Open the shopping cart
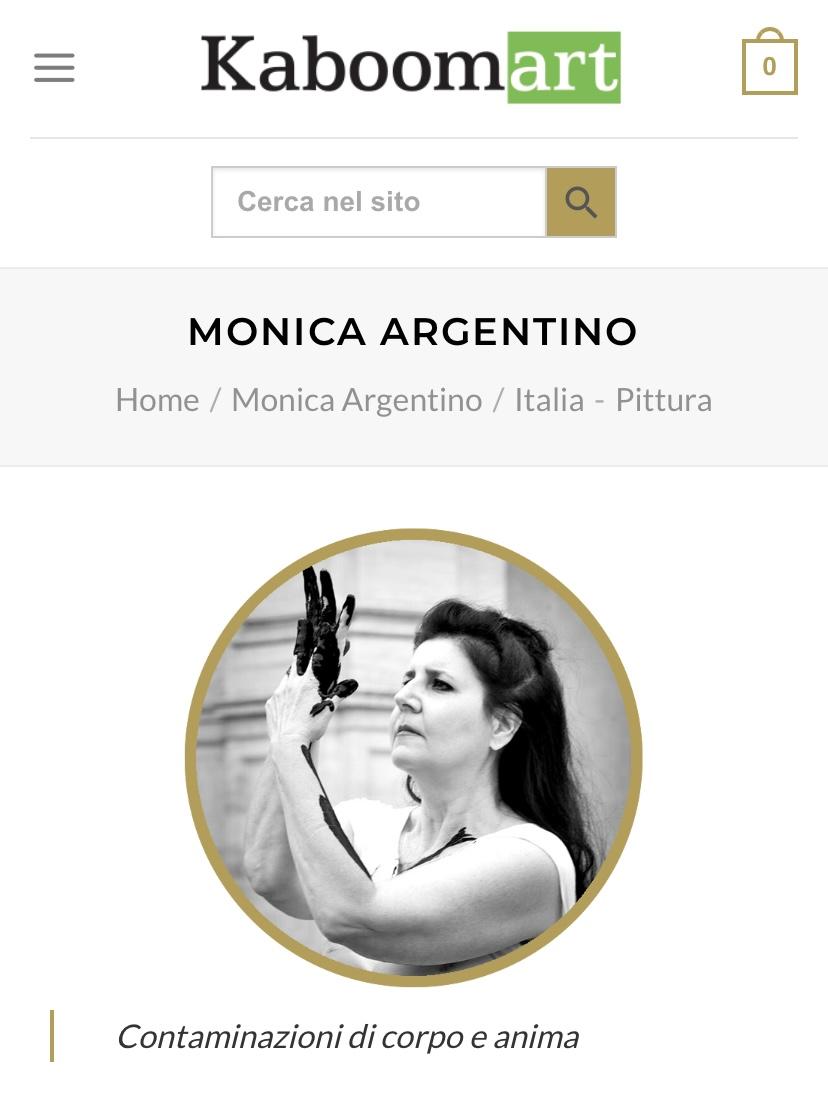828x1098 pixels. pos(769,65)
